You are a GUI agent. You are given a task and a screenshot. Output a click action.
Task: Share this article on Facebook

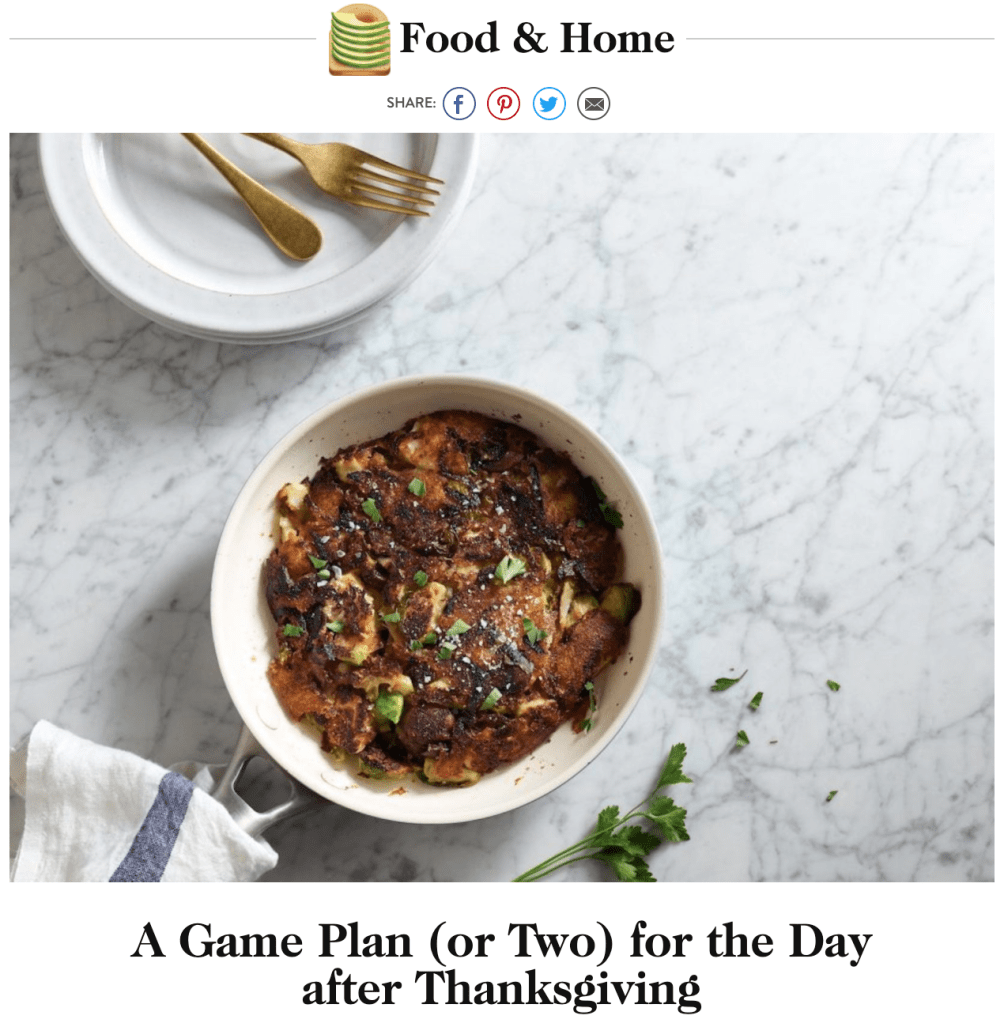[459, 103]
